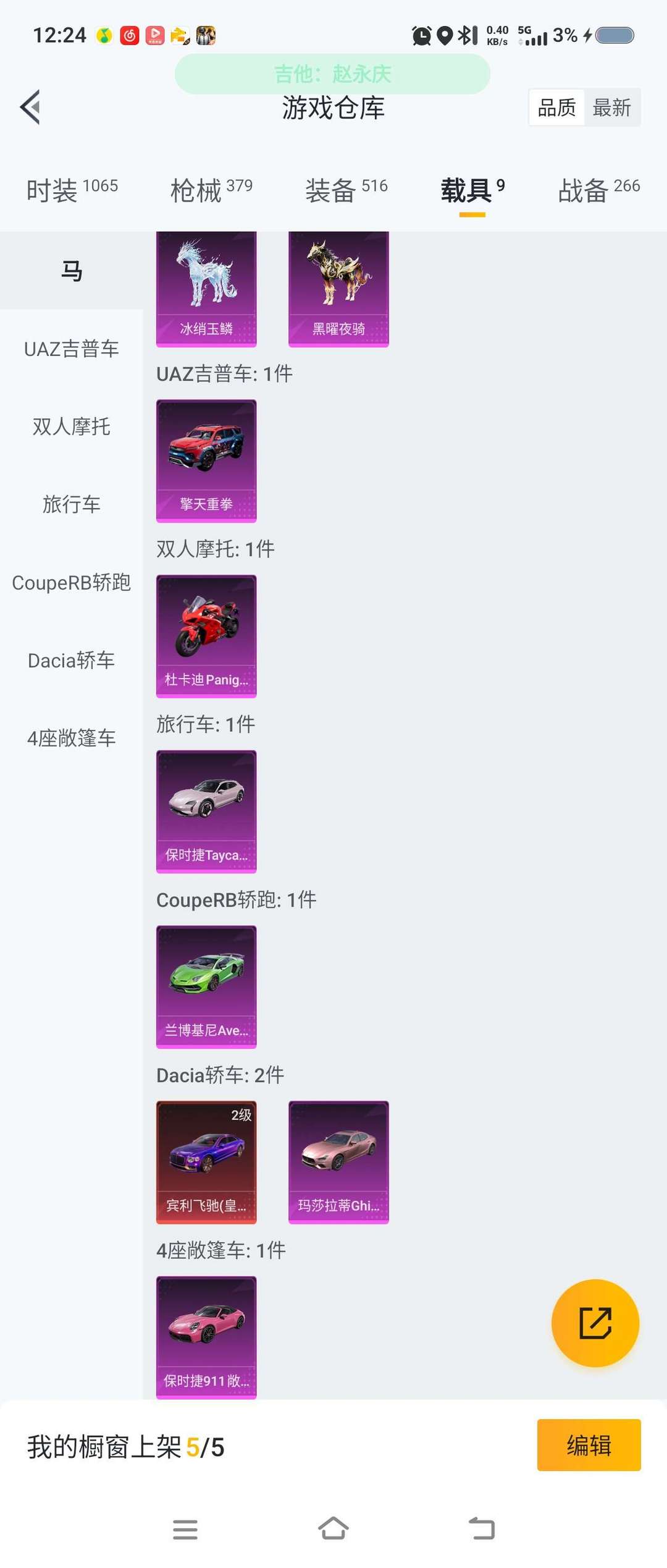Jump to the 4座敞篷车 category
The width and height of the screenshot is (667, 1568).
point(70,738)
